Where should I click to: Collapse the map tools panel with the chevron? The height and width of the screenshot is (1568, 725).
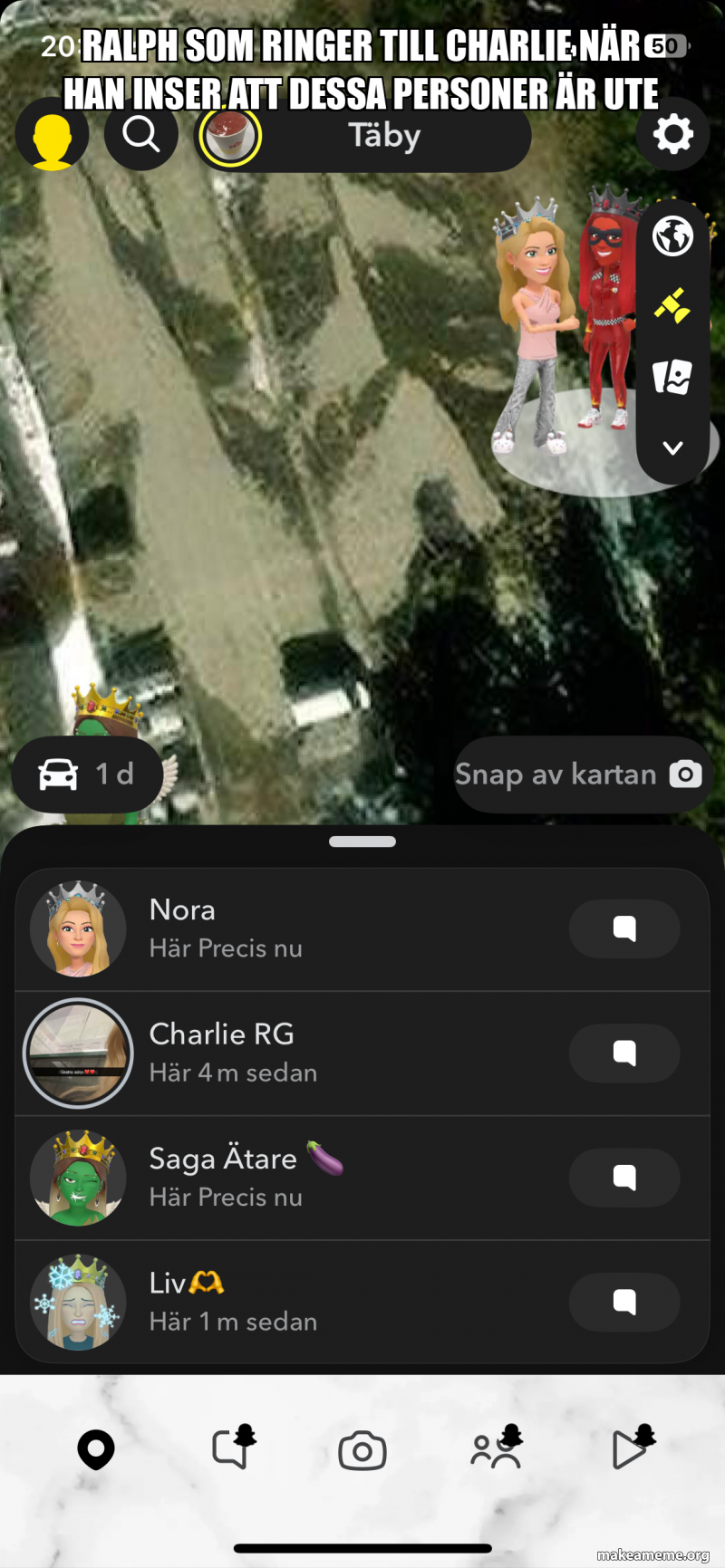coord(672,447)
